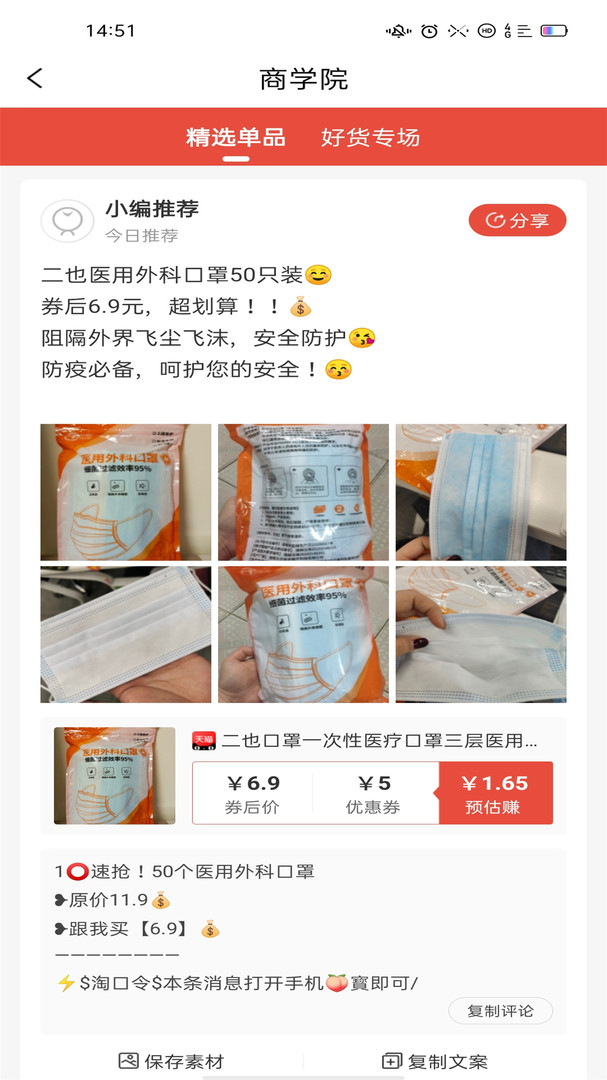Tap the ¥1.65 预估赚 button
The image size is (607, 1080).
click(496, 793)
